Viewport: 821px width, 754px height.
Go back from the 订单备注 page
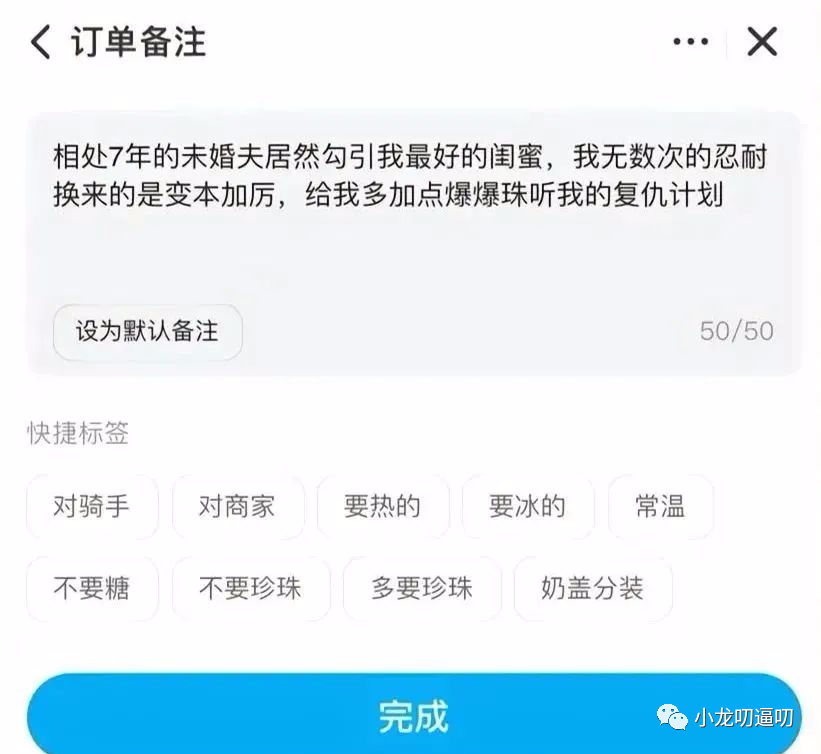click(40, 43)
